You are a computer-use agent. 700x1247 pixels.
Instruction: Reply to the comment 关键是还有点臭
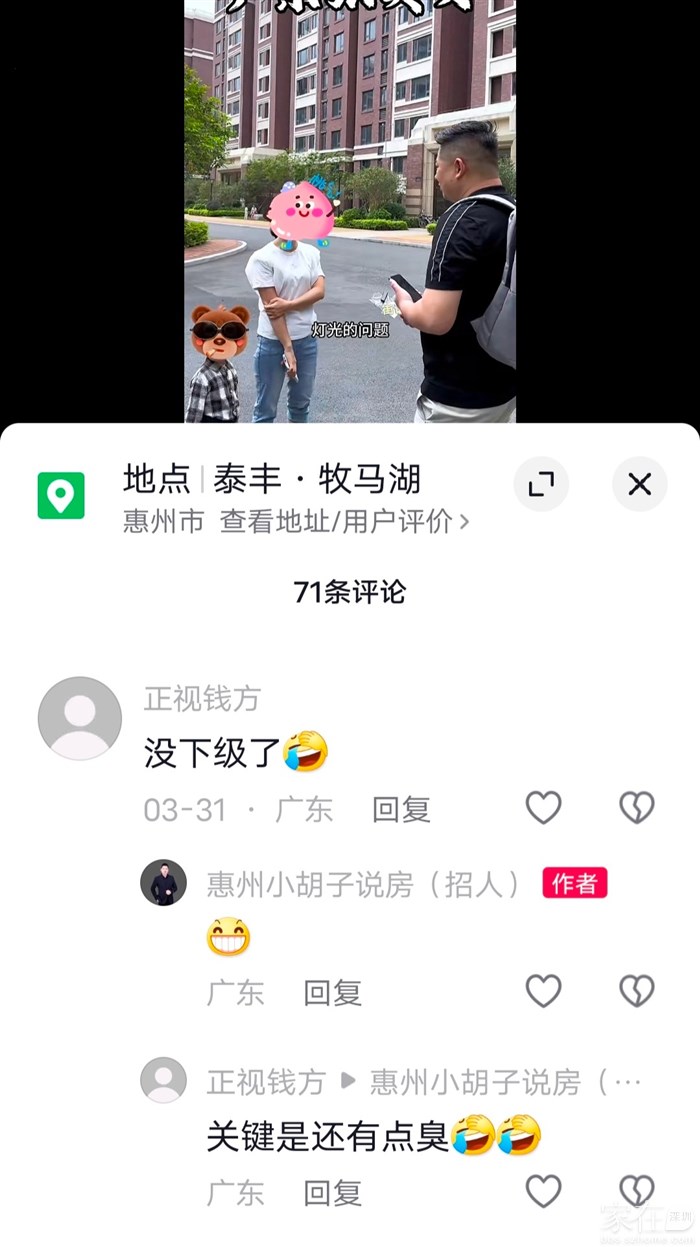tap(333, 1192)
